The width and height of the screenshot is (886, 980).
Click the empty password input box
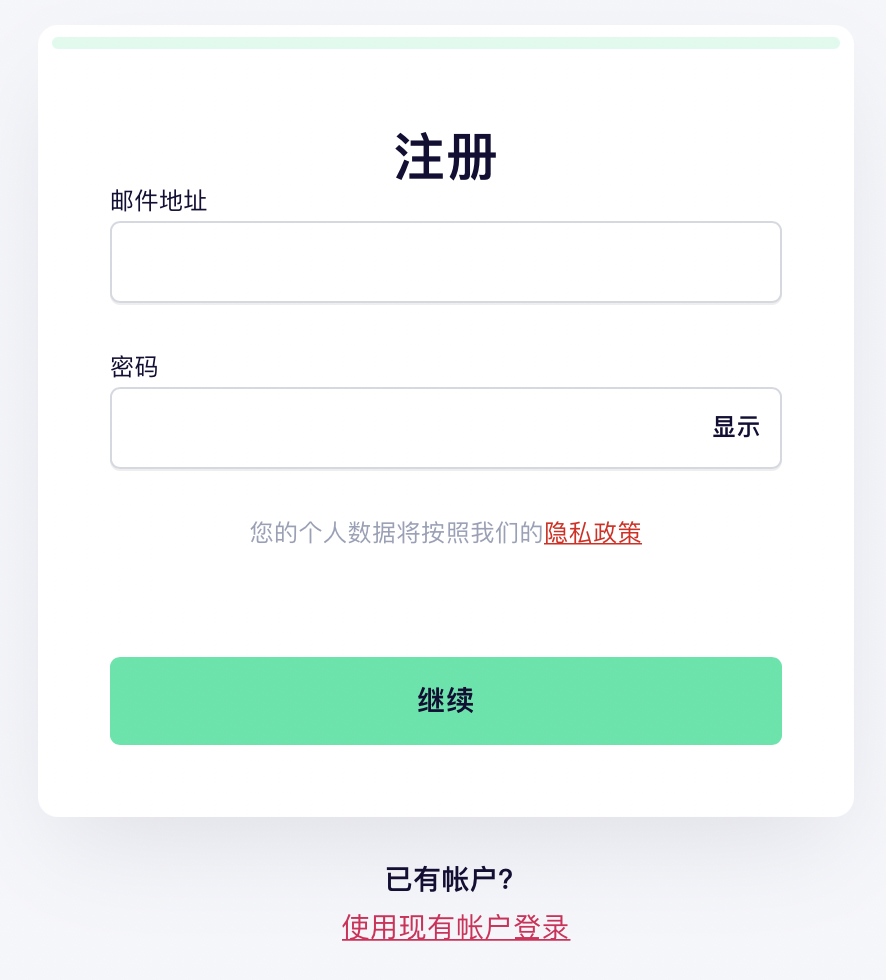(x=400, y=428)
